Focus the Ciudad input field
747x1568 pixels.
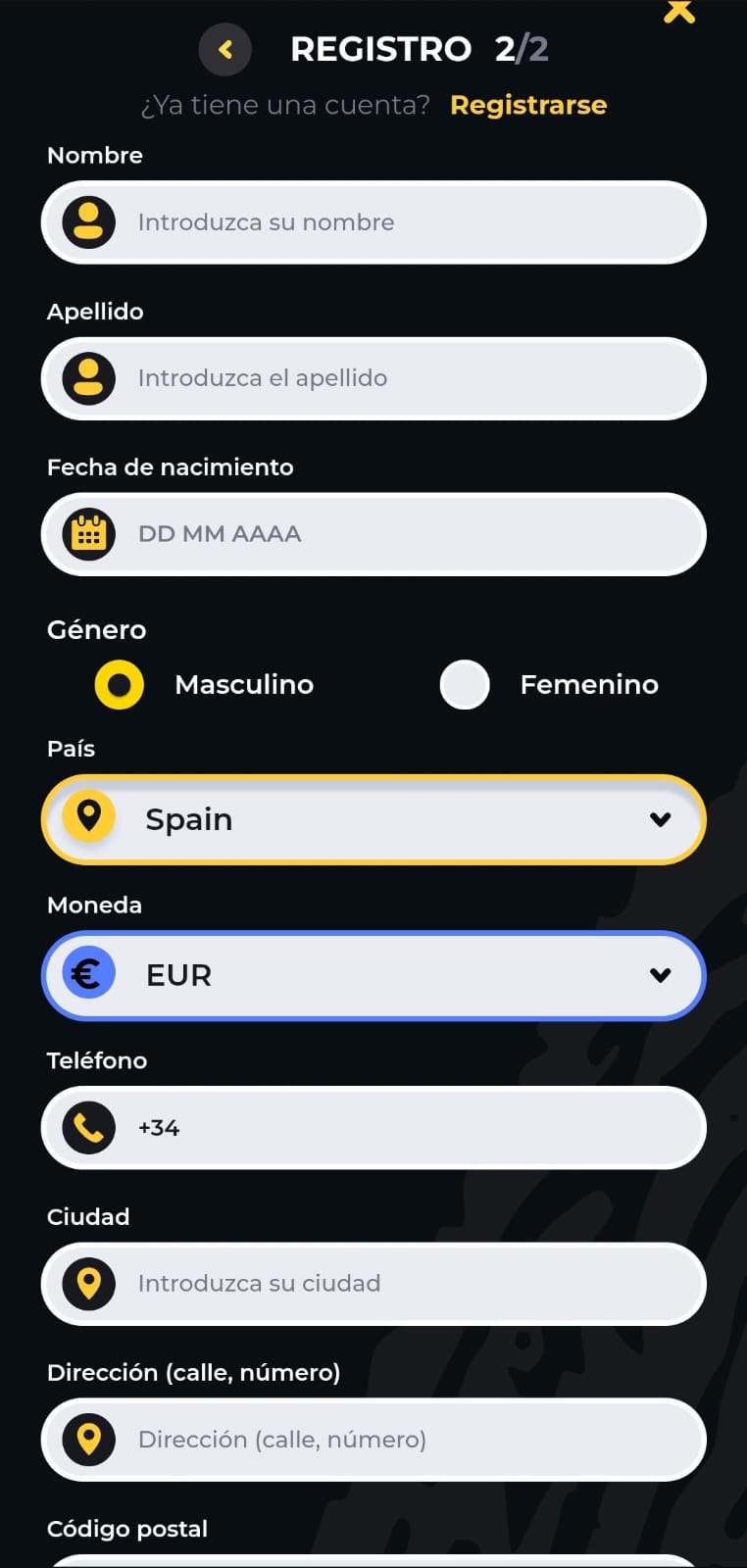click(373, 1284)
